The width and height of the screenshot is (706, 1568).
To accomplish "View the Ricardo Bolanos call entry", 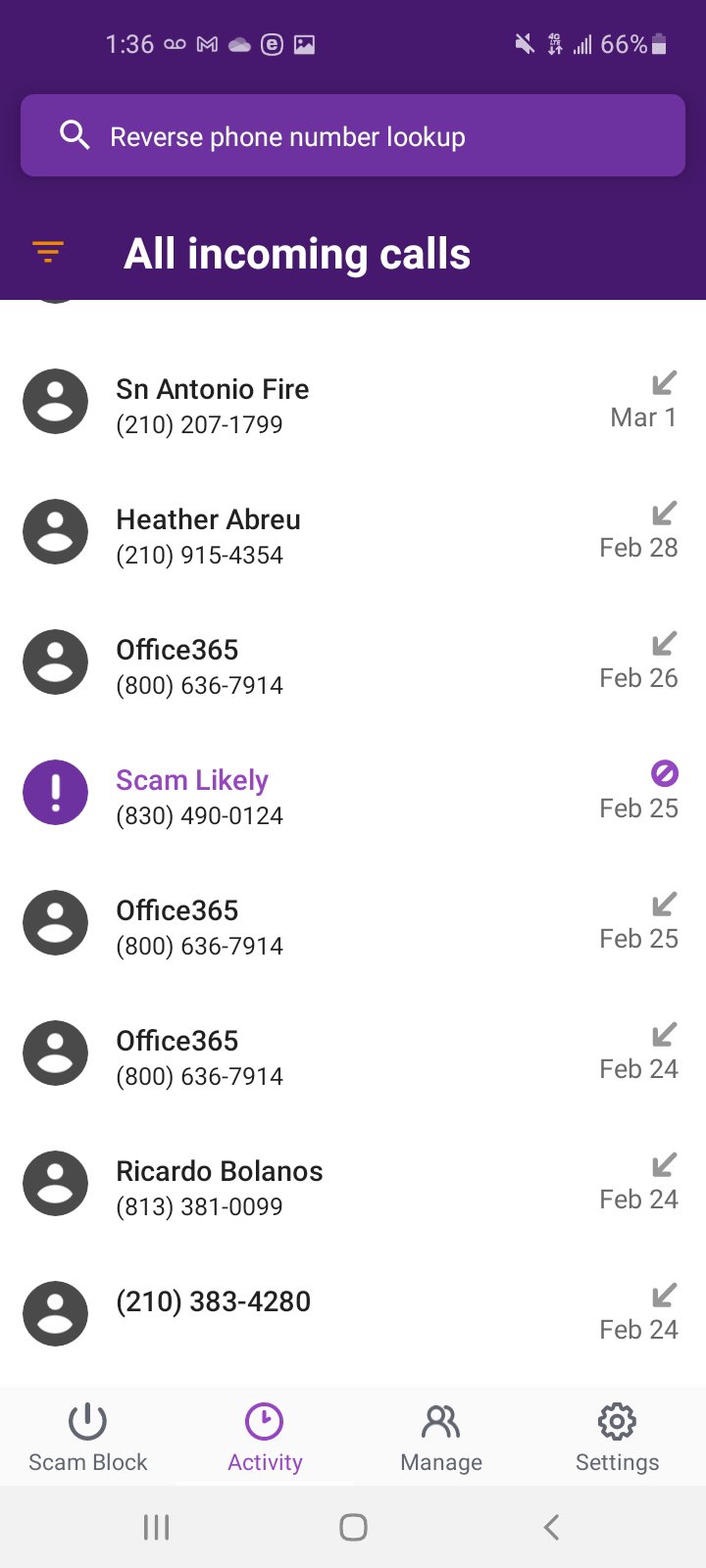I will [353, 1186].
